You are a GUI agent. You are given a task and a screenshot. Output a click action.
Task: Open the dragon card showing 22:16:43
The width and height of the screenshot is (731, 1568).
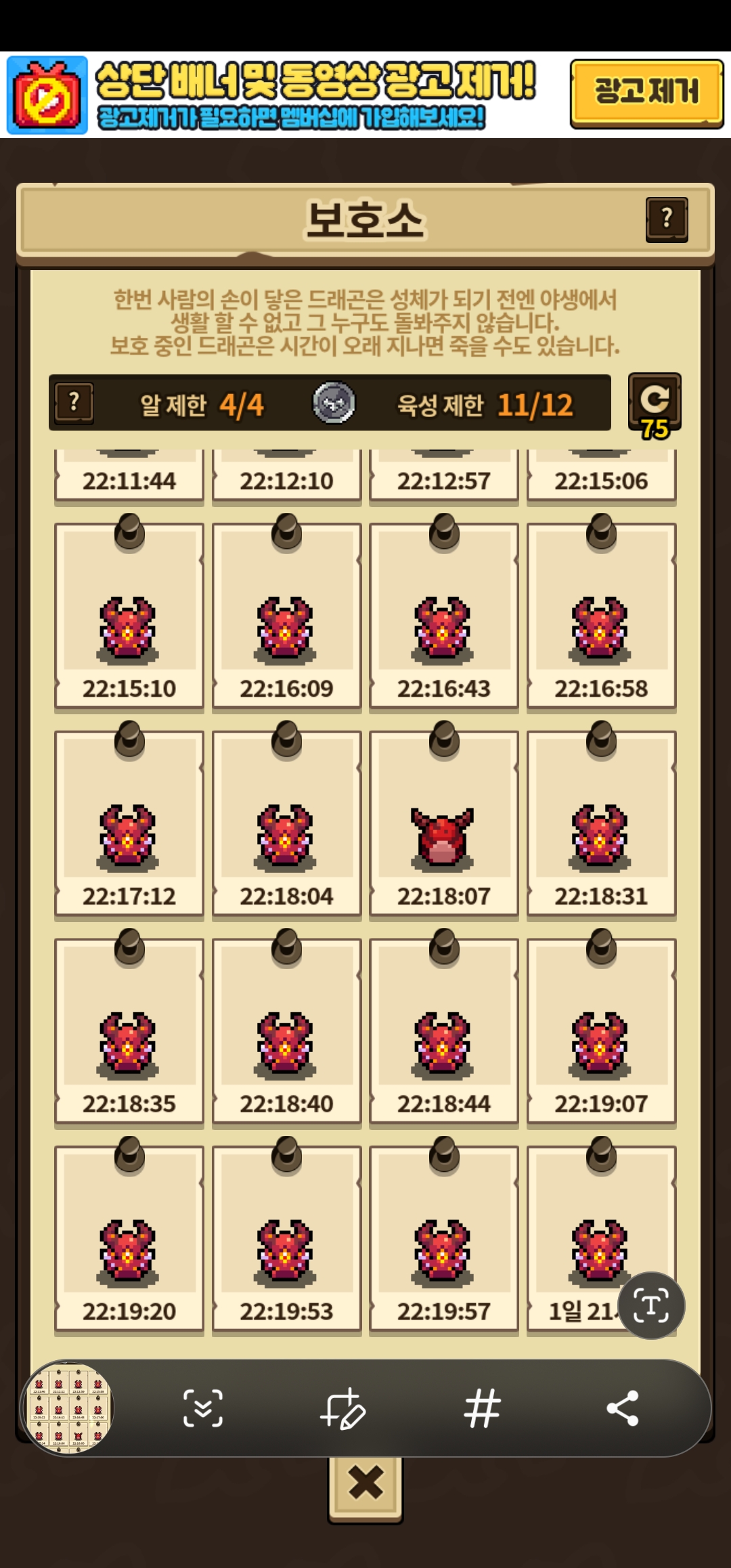443,616
